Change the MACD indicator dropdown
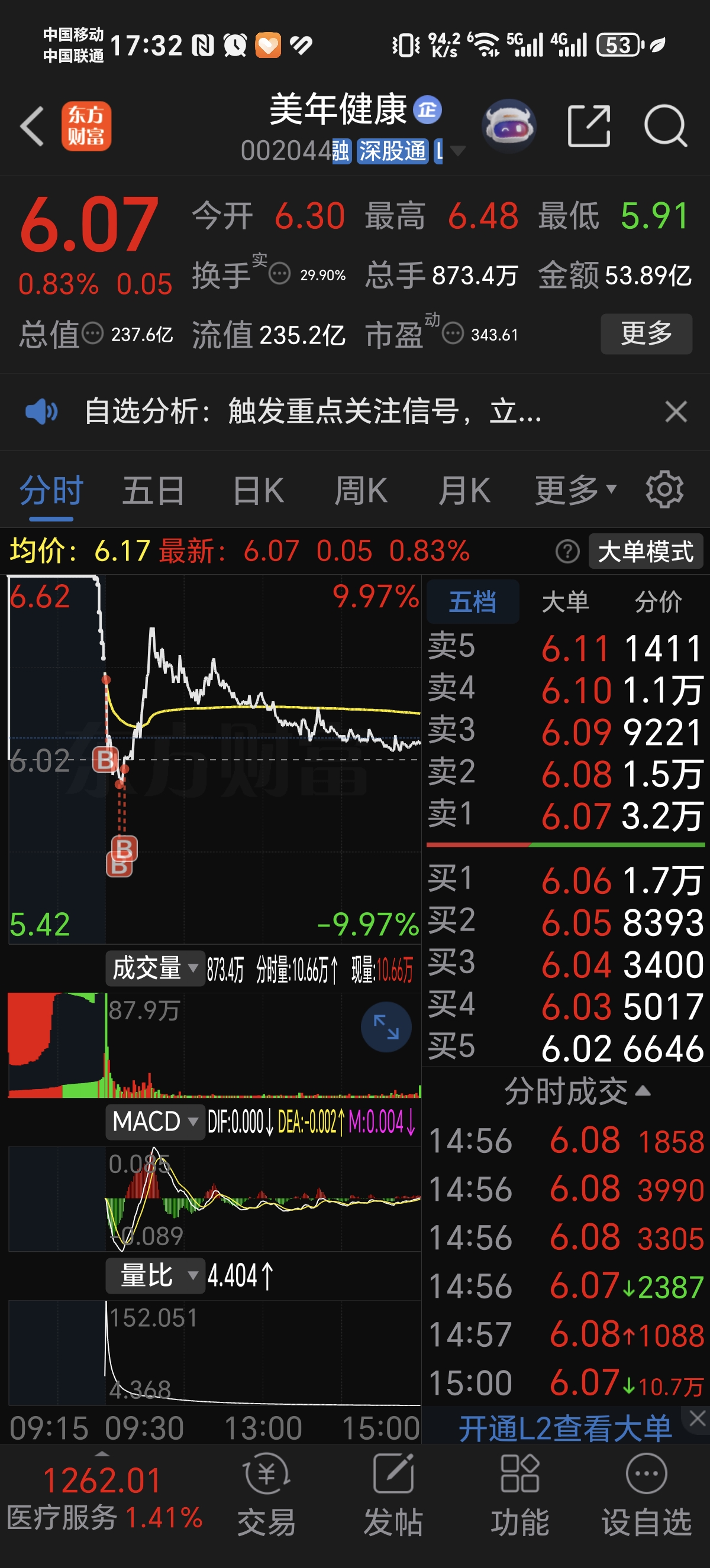 [x=154, y=1121]
